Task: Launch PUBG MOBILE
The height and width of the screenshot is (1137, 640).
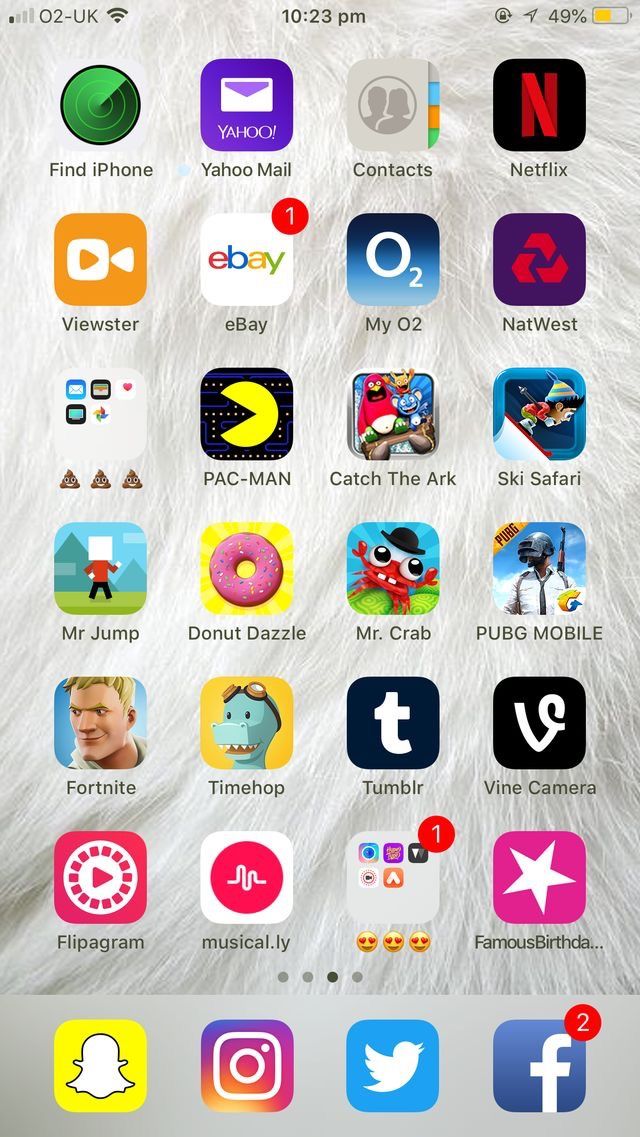Action: click(x=539, y=568)
